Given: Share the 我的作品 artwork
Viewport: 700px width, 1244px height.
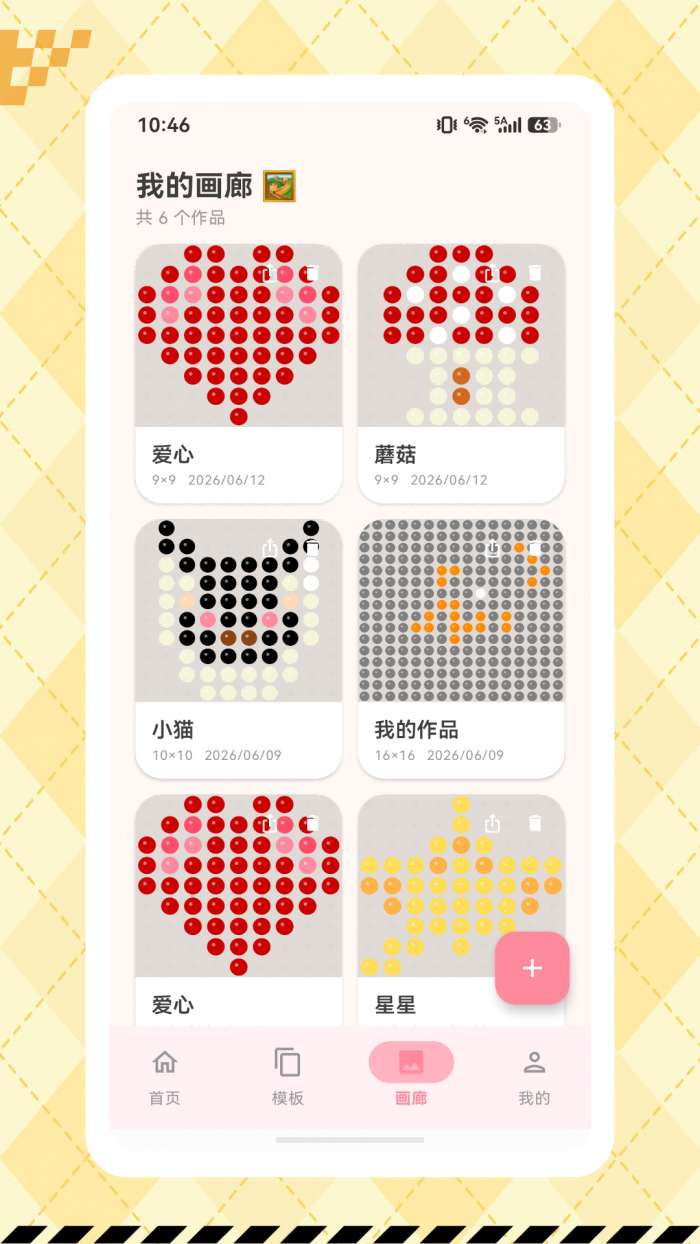Looking at the screenshot, I should (x=491, y=548).
